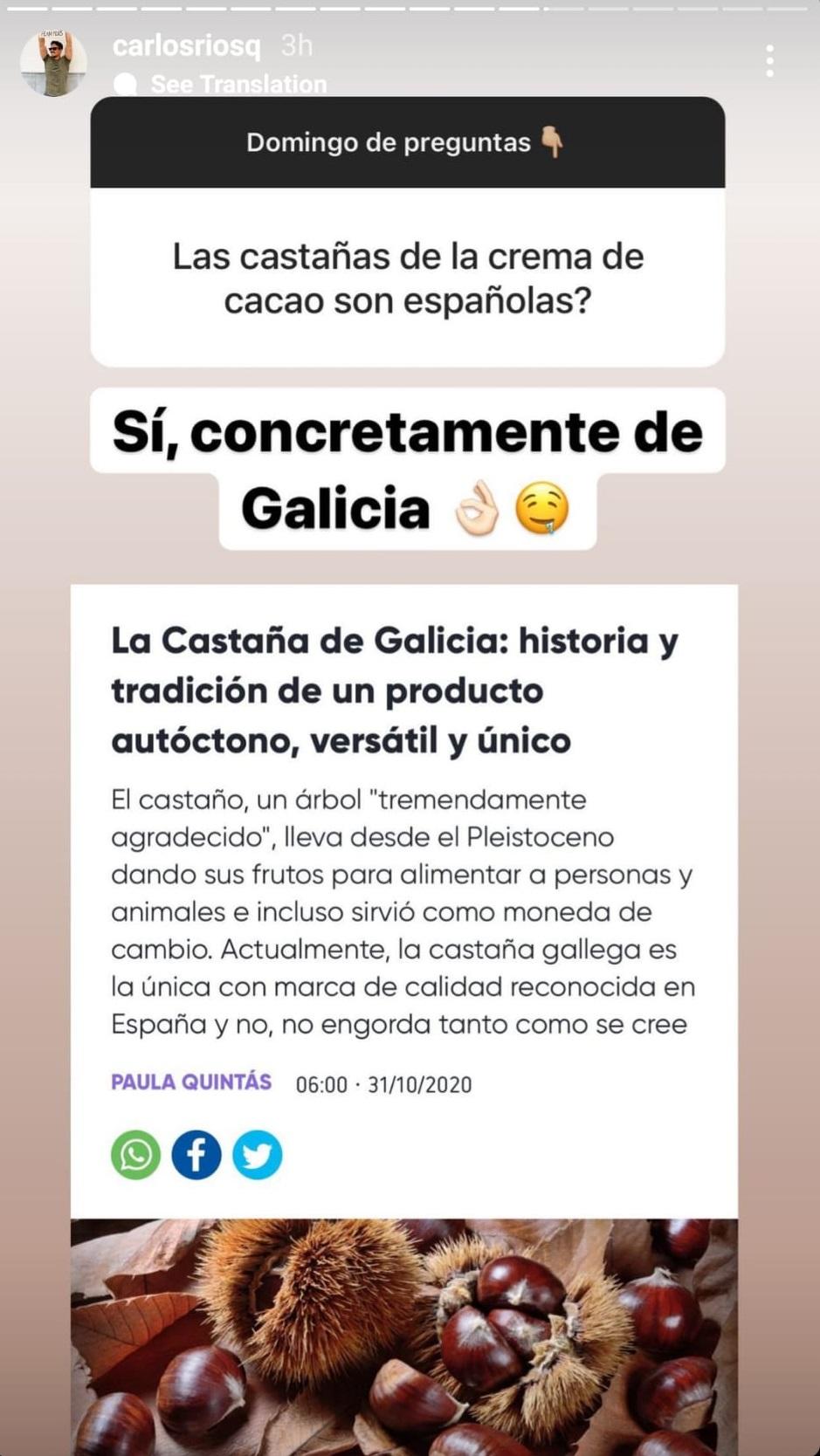The width and height of the screenshot is (820, 1456).
Task: Open the story overflow menu
Action: pos(768,61)
